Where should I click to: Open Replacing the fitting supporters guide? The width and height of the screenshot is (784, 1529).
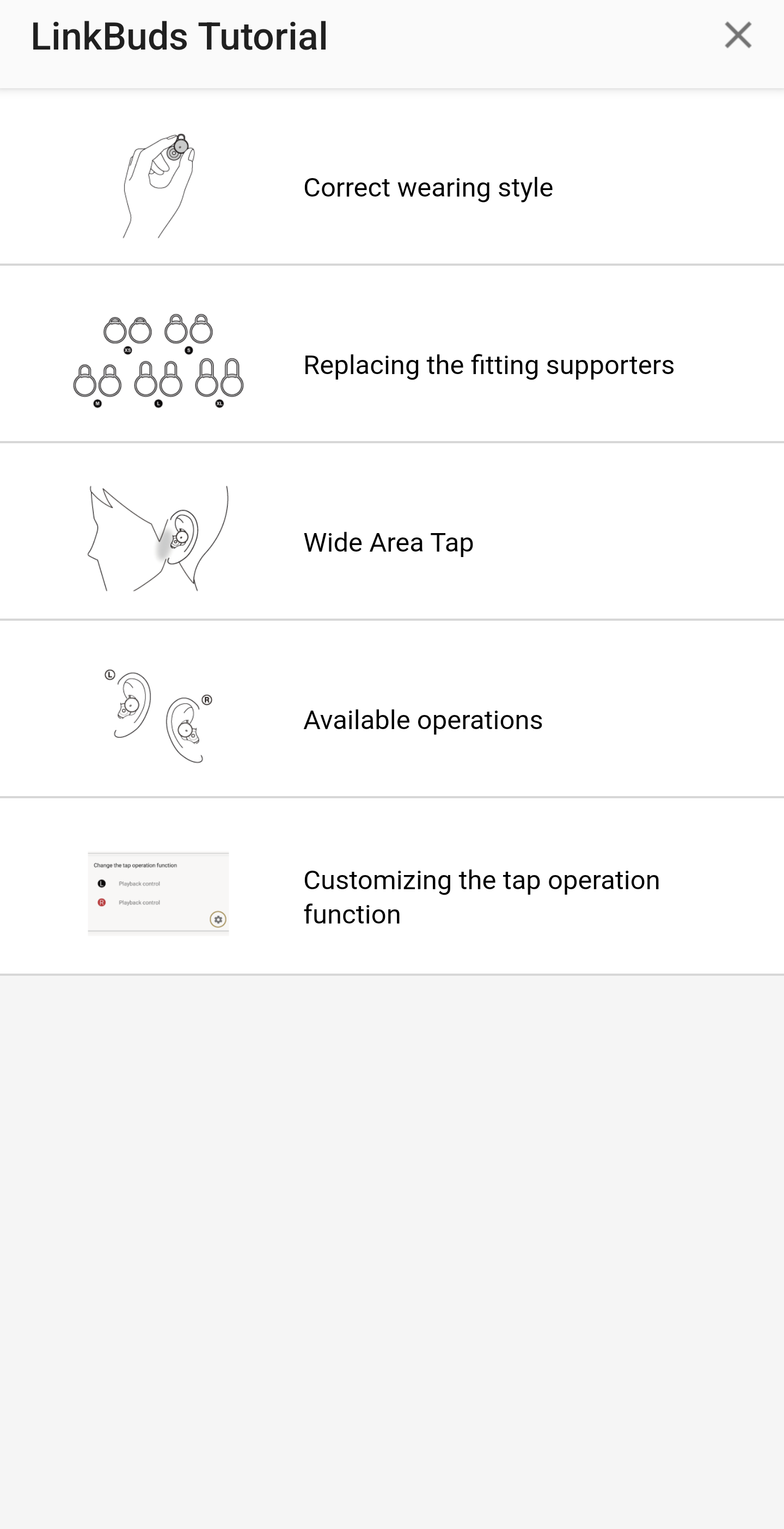pyautogui.click(x=488, y=365)
